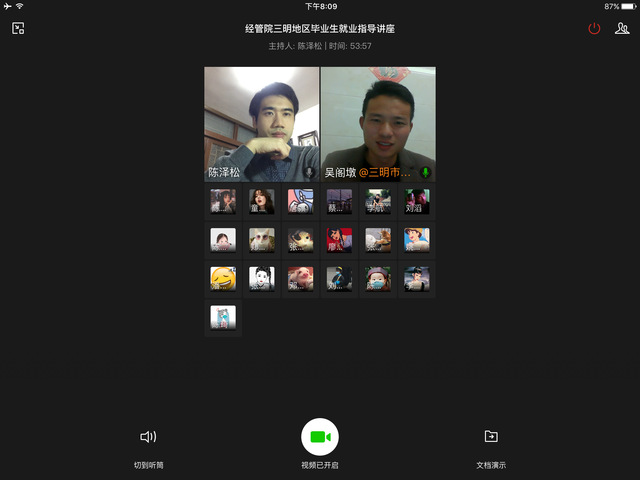Minimize the meeting window

coord(18,28)
